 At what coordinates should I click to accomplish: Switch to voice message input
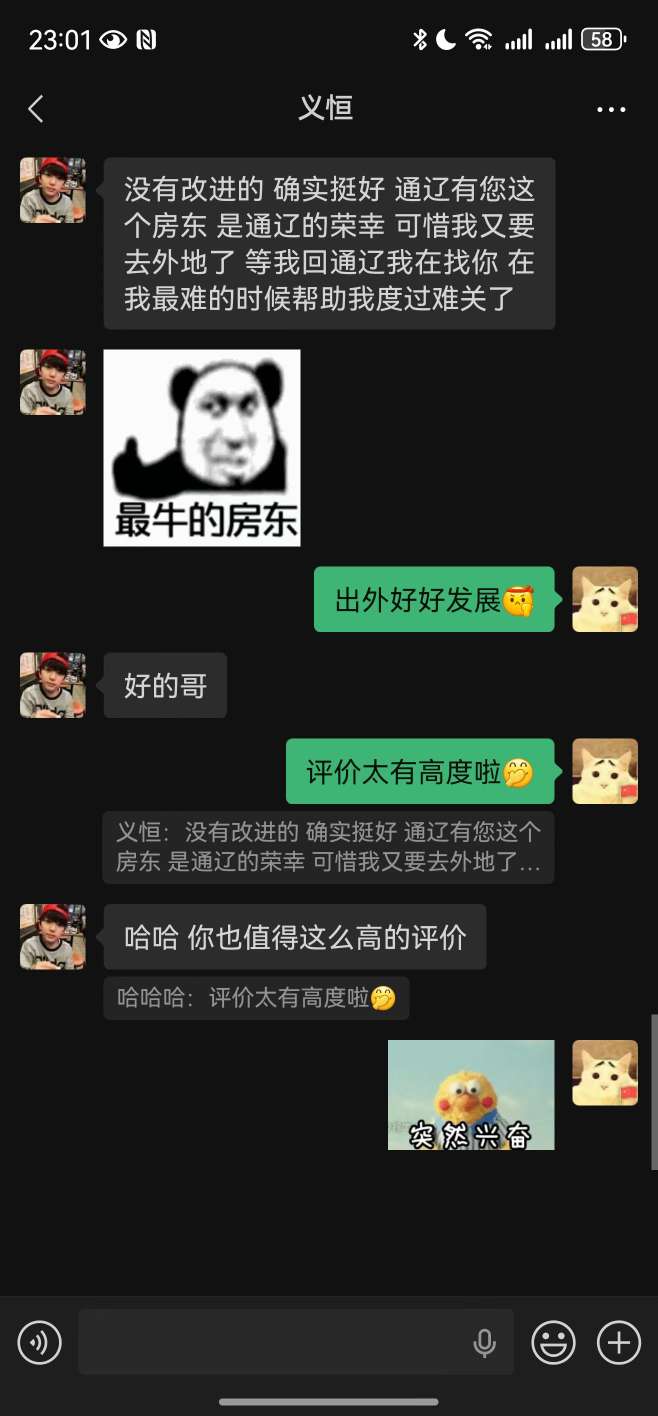40,1342
